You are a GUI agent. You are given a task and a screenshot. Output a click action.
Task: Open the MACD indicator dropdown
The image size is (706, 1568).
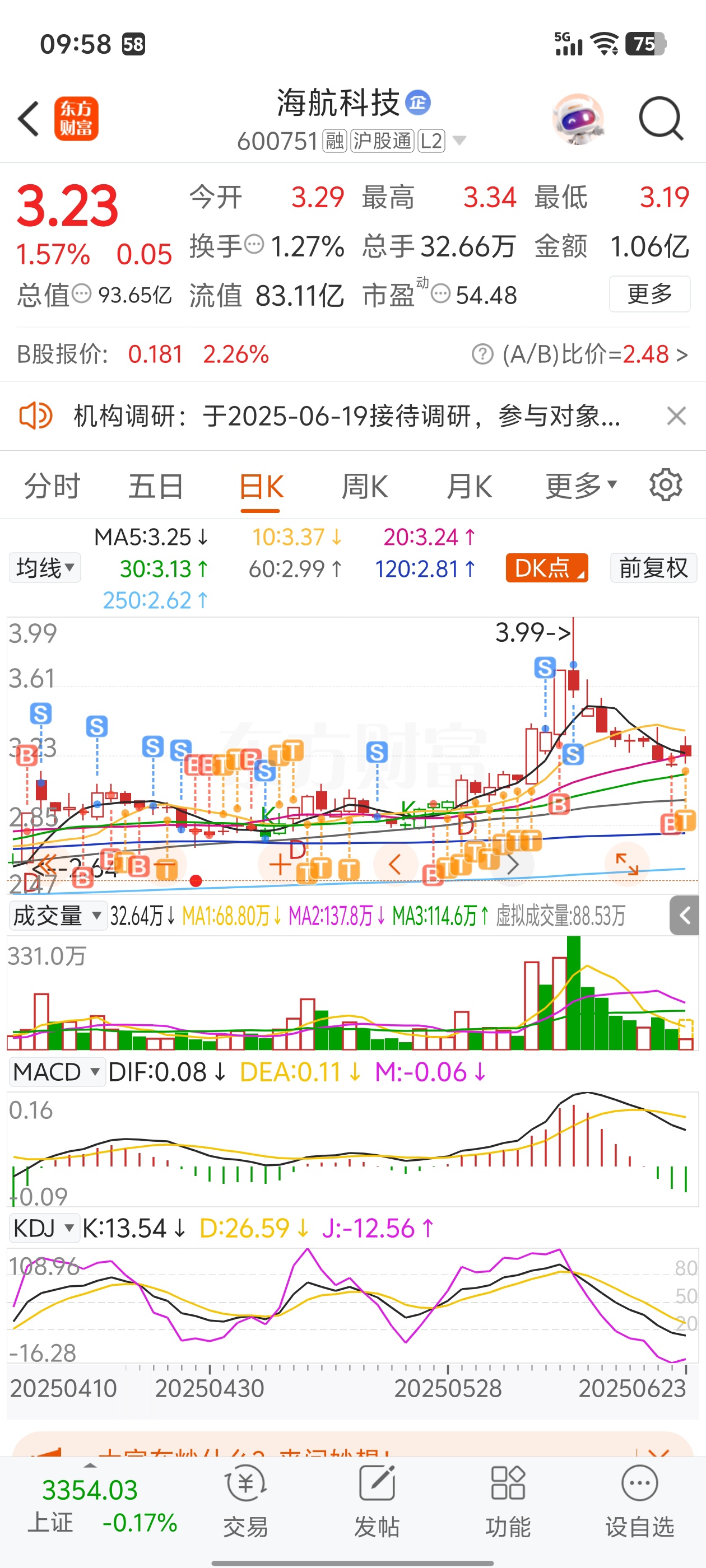(56, 1072)
